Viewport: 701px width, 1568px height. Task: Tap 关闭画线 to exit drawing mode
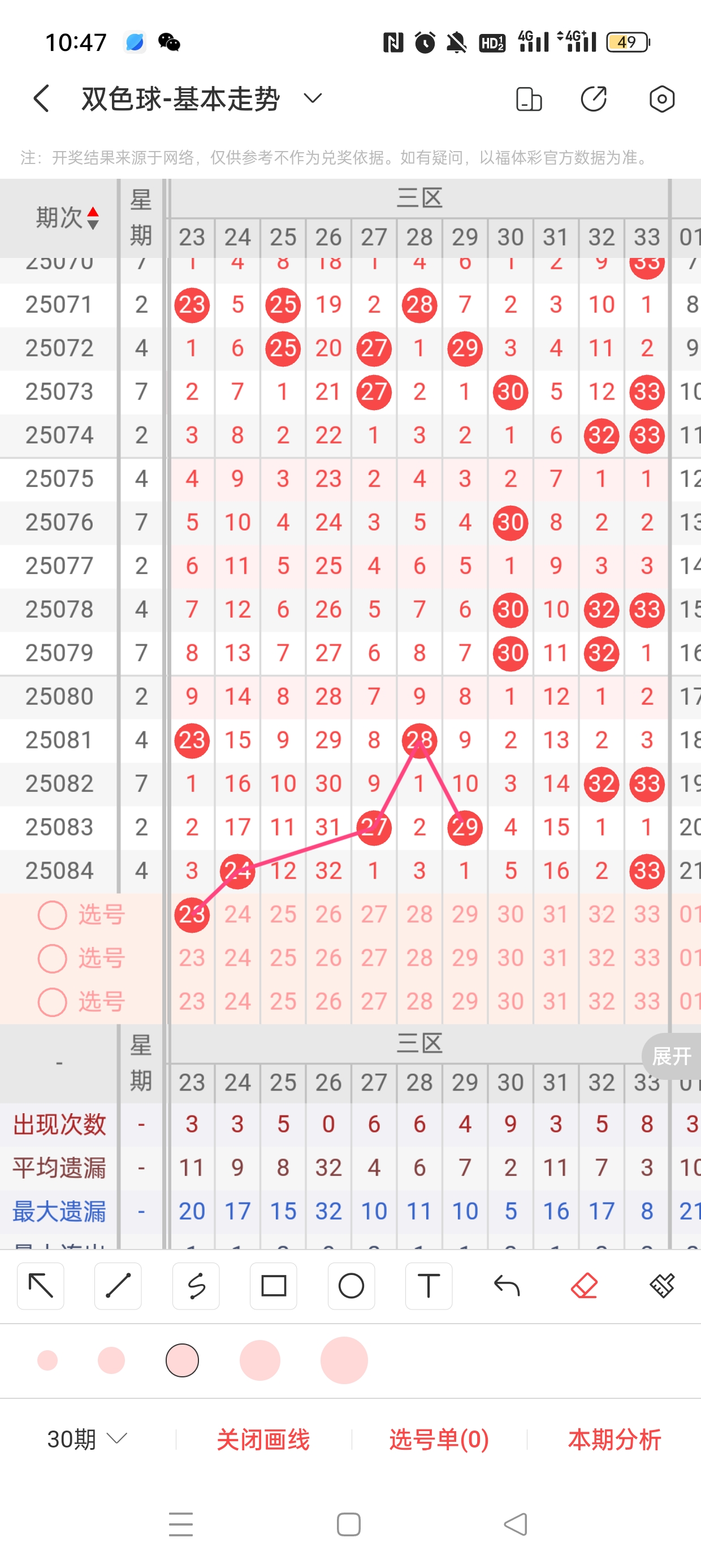[263, 1439]
